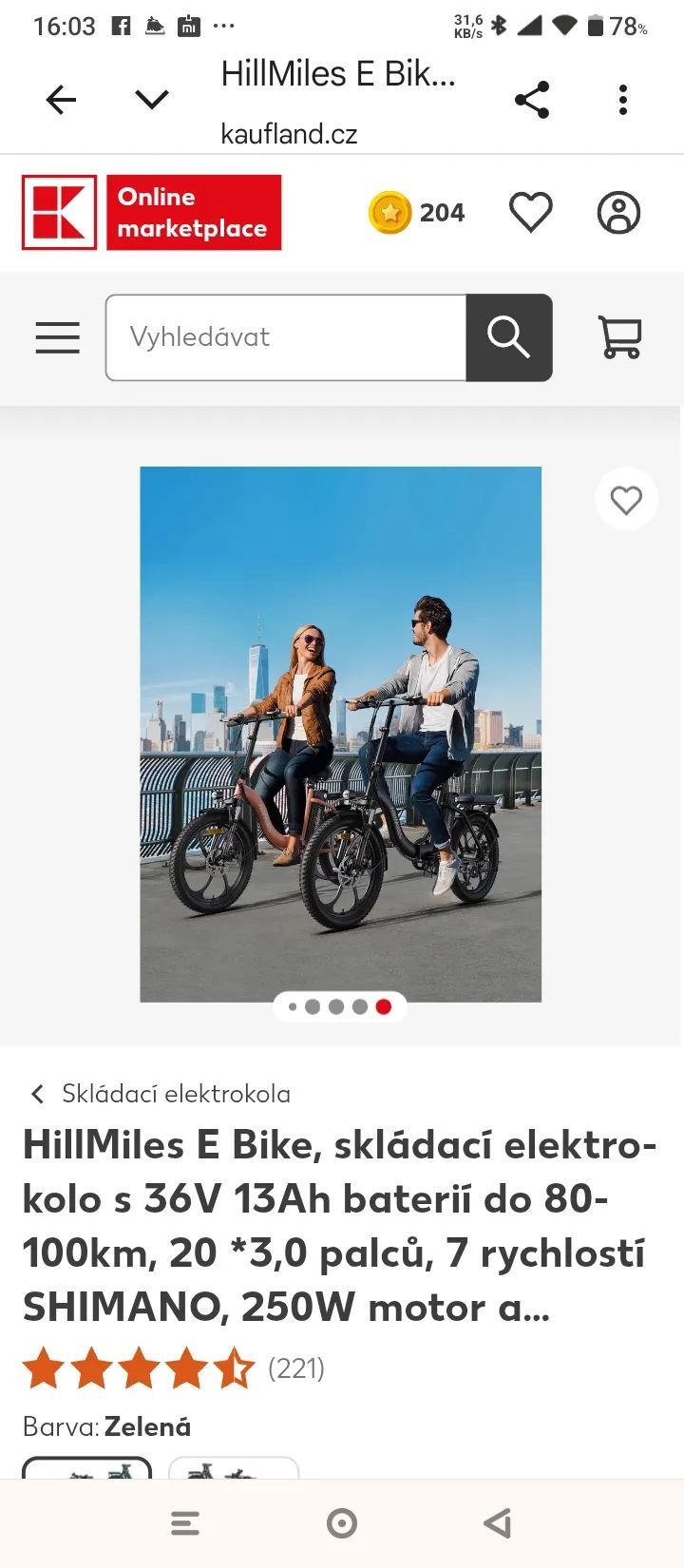The height and width of the screenshot is (1568, 684).
Task: Go back using the browser back arrow
Action: pyautogui.click(x=61, y=99)
